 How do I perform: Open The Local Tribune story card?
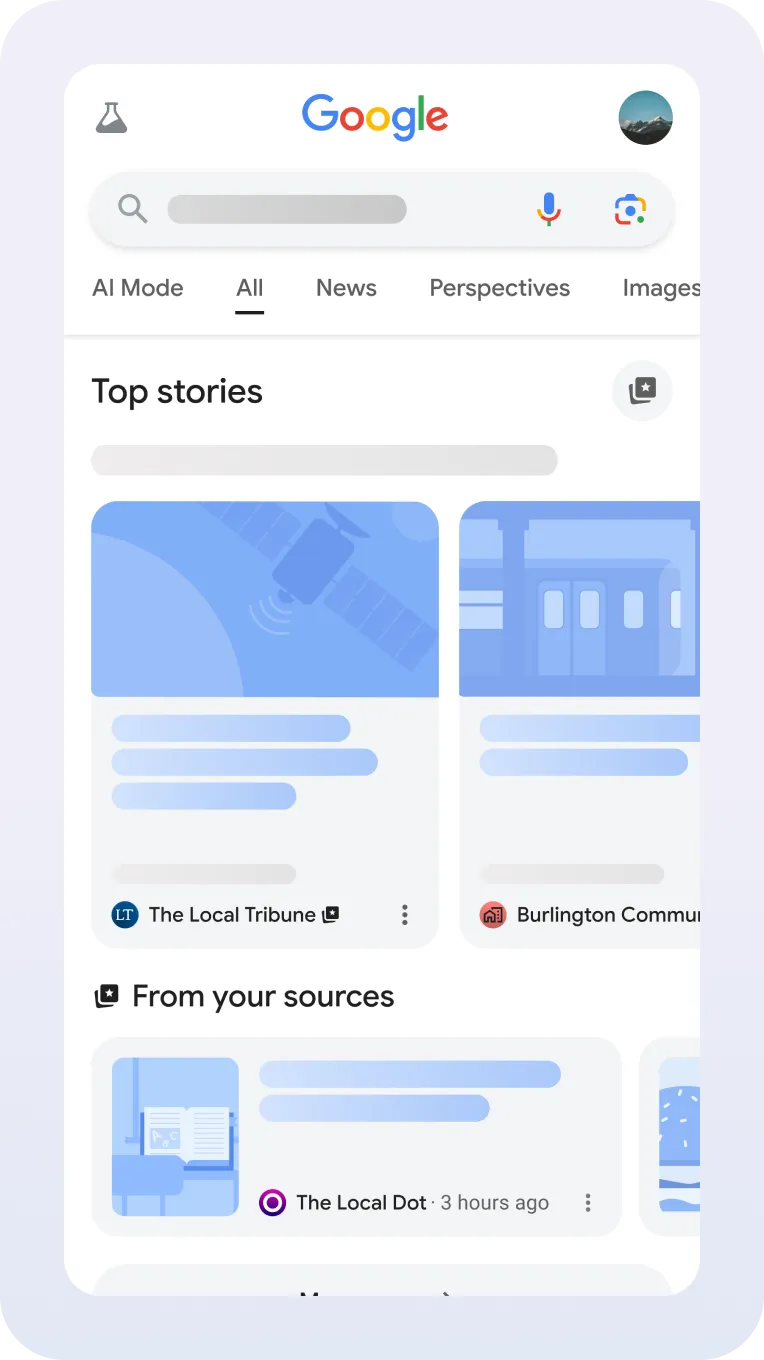265,700
